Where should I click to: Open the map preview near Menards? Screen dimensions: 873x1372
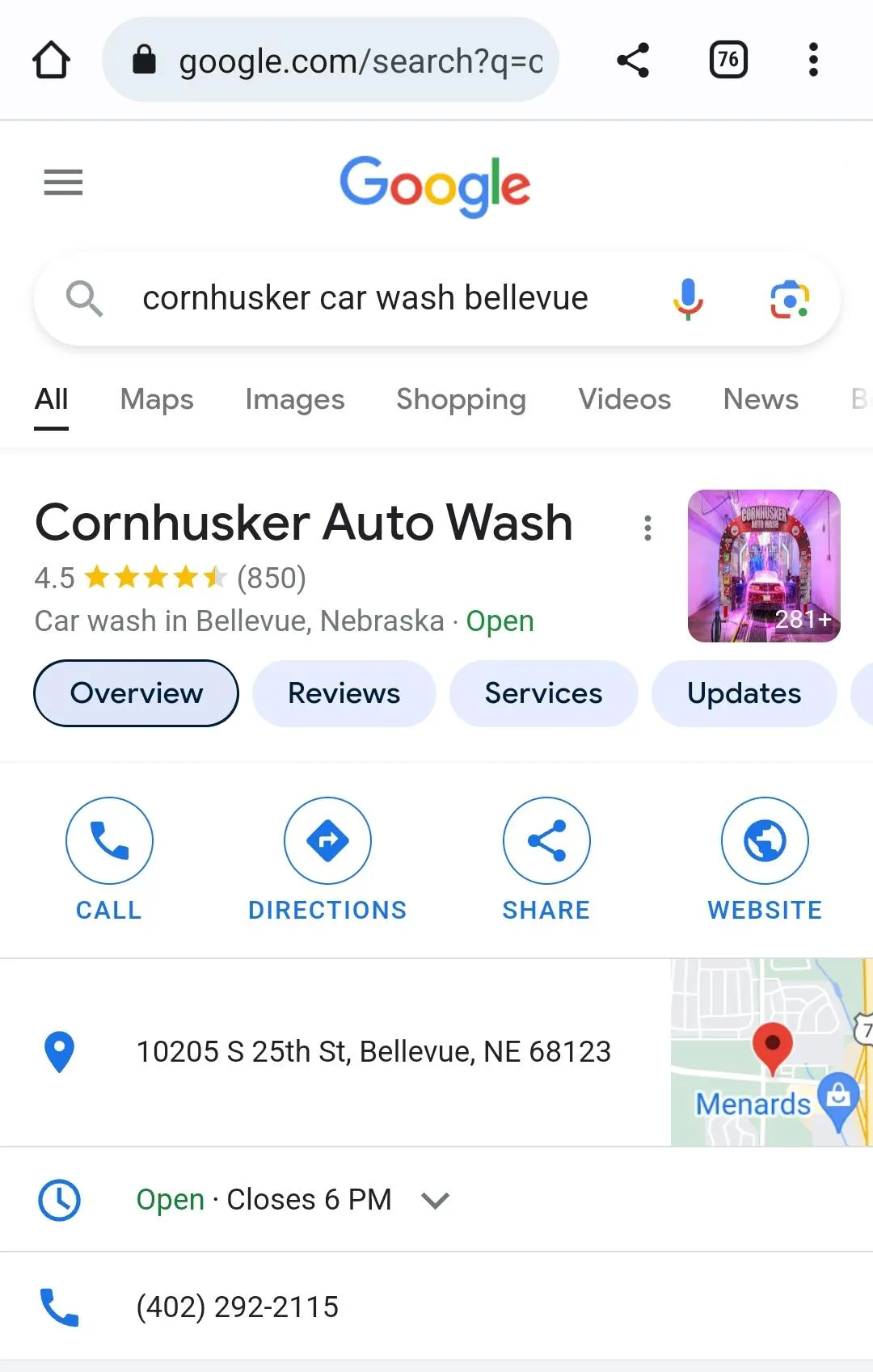[772, 1052]
